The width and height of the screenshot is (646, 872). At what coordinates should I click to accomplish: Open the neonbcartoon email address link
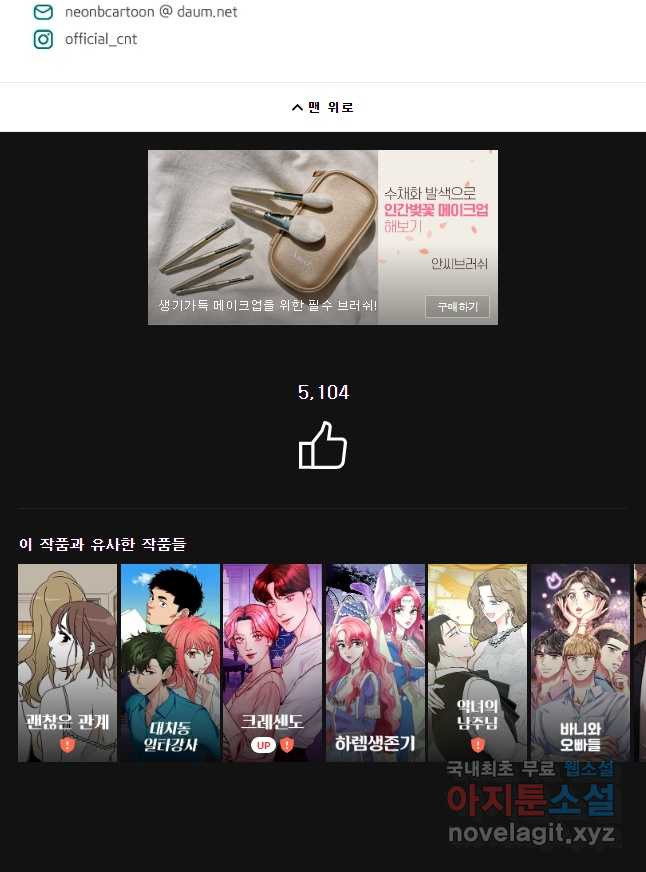150,13
